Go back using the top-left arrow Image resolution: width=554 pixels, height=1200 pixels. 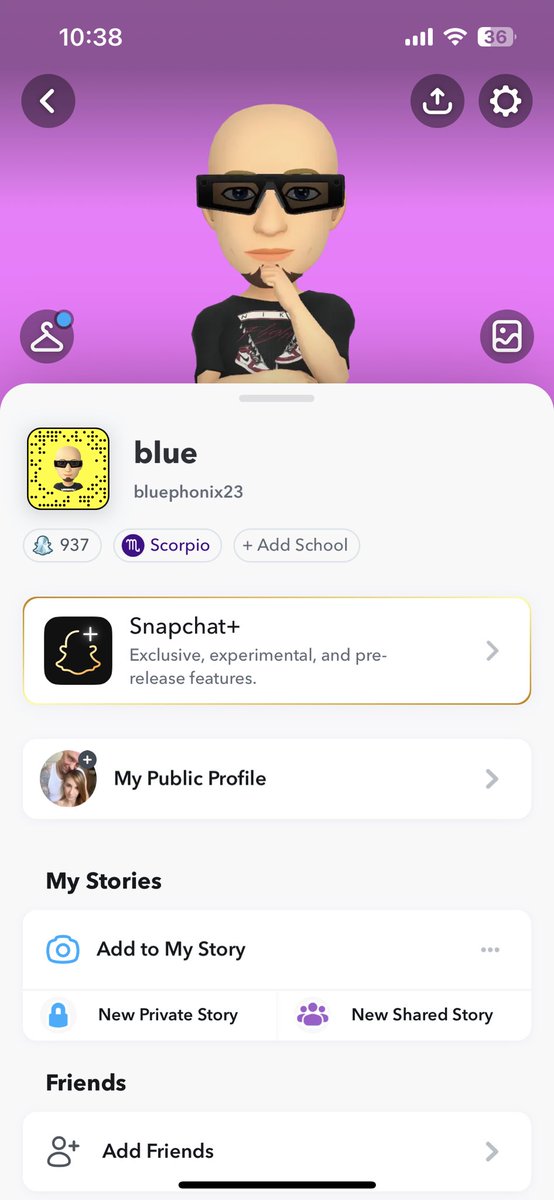click(x=48, y=101)
